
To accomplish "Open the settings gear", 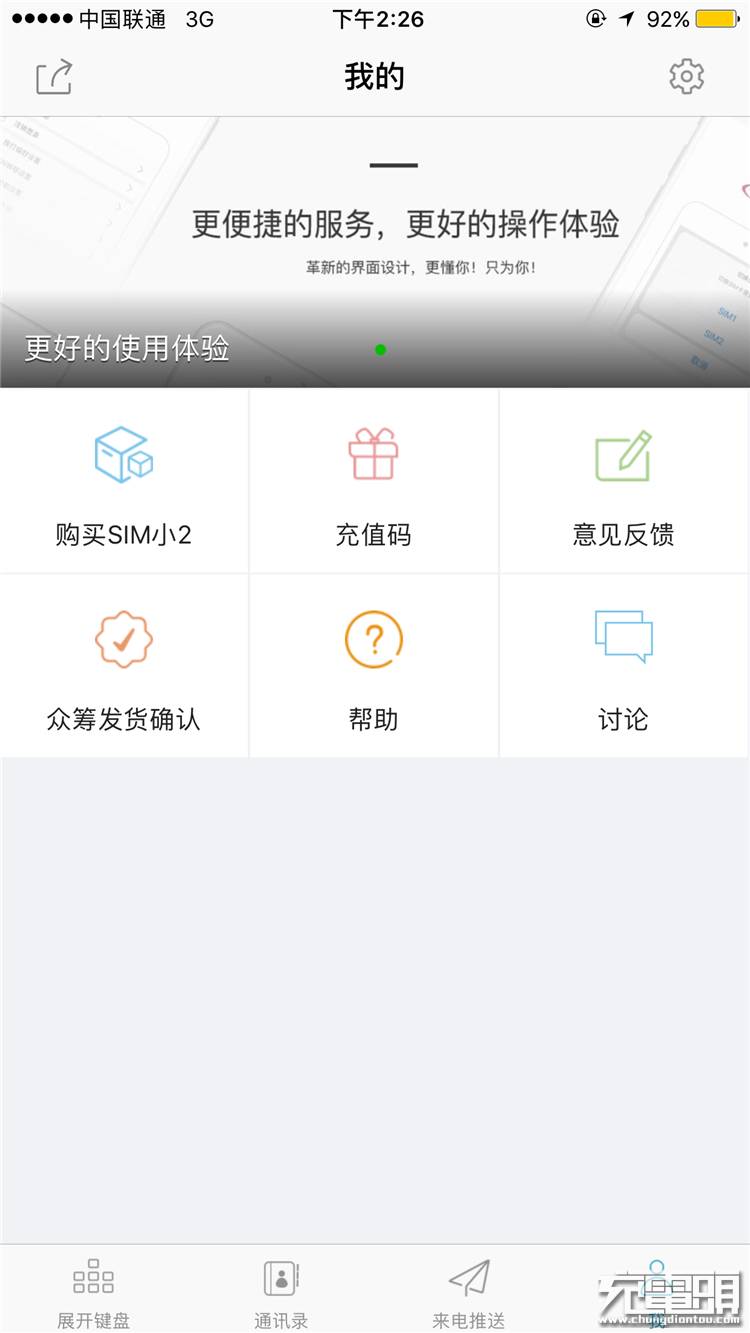I will coord(686,77).
